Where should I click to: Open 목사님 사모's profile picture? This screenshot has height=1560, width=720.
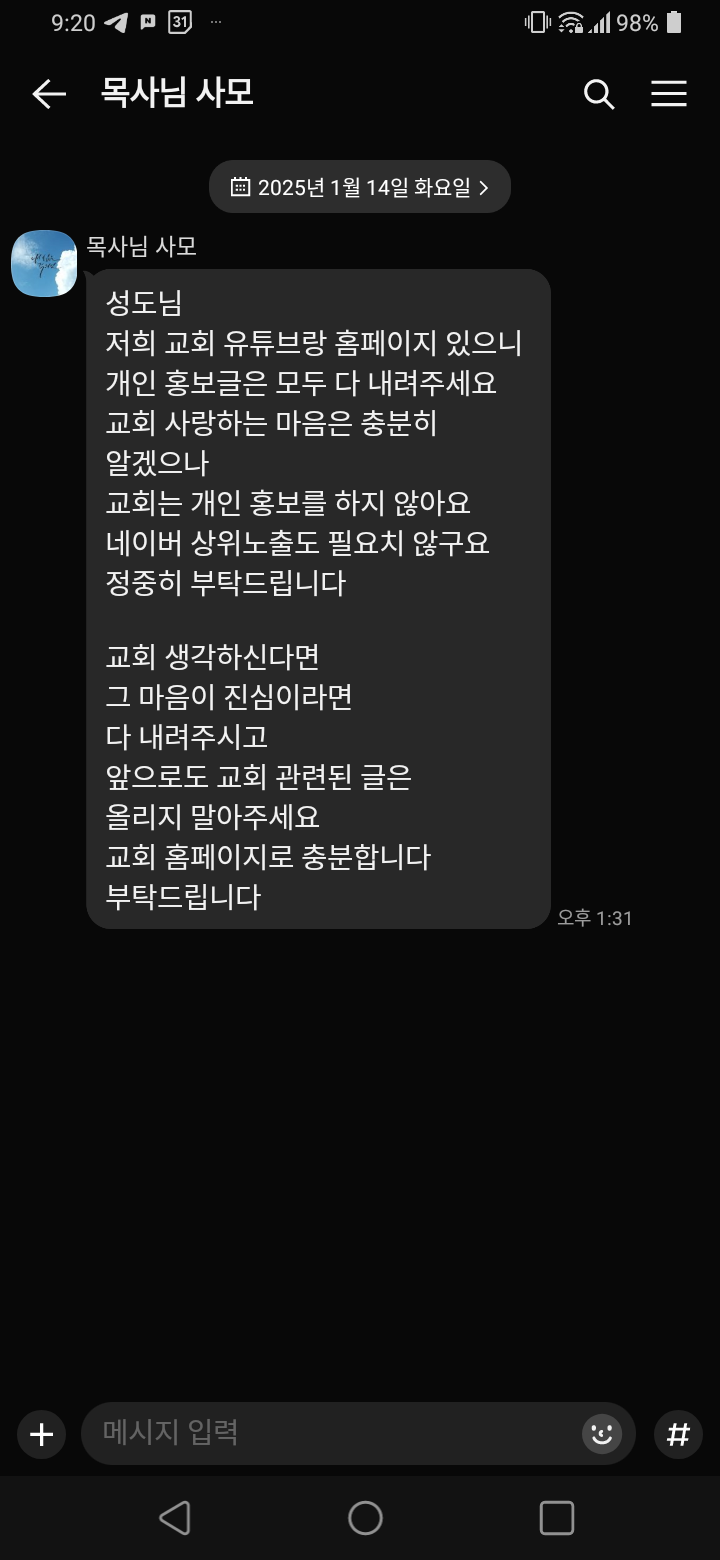click(44, 263)
